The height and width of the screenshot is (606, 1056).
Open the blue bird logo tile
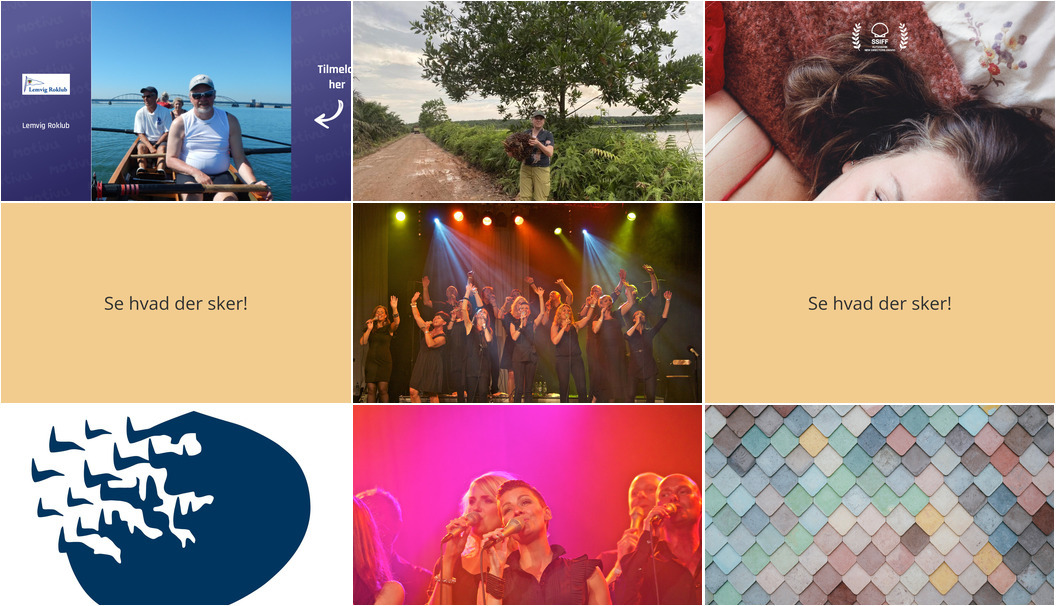point(176,505)
